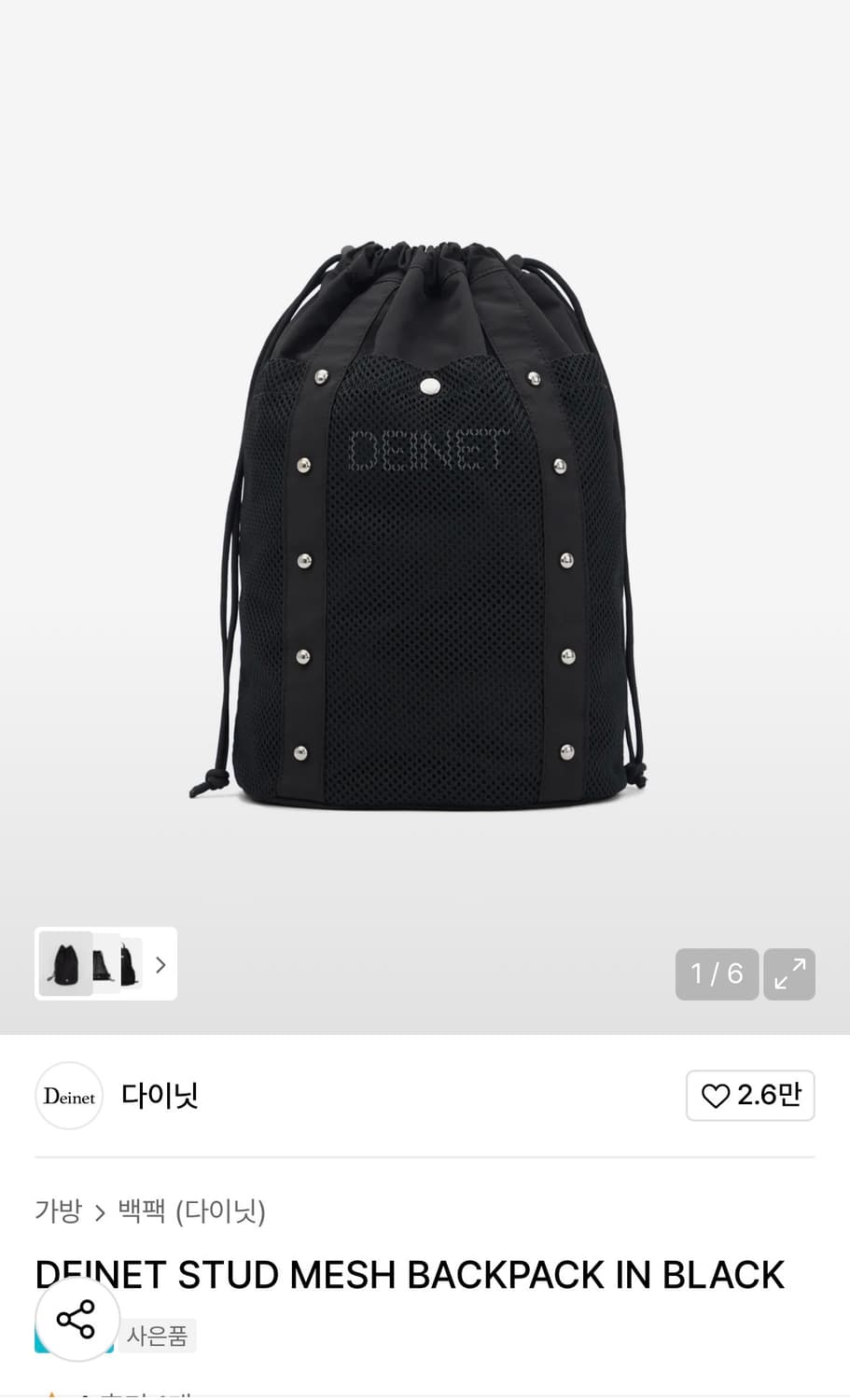Toggle the heart to like this backpack
Image resolution: width=850 pixels, height=1400 pixels.
715,1095
